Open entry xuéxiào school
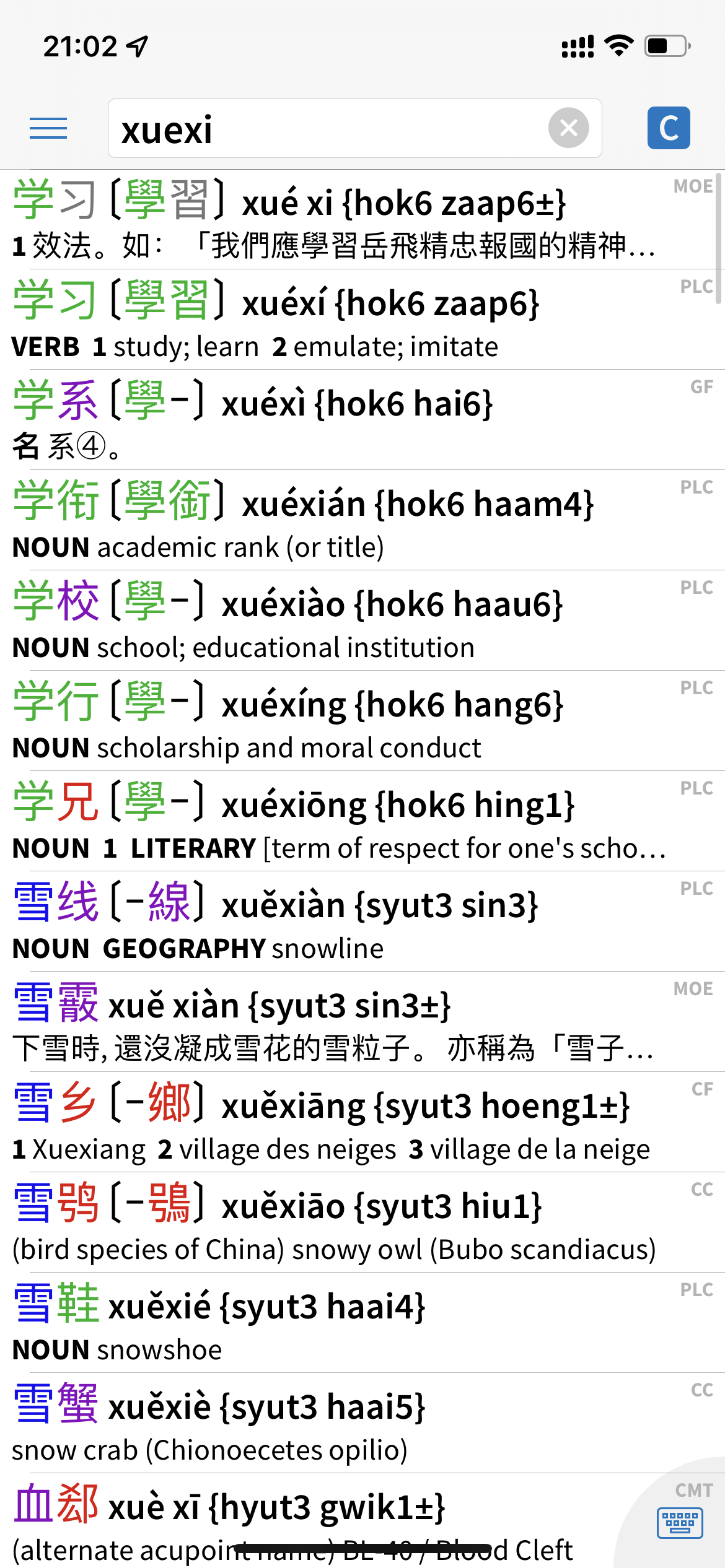Viewport: 725px width, 1568px height. pyautogui.click(x=362, y=621)
